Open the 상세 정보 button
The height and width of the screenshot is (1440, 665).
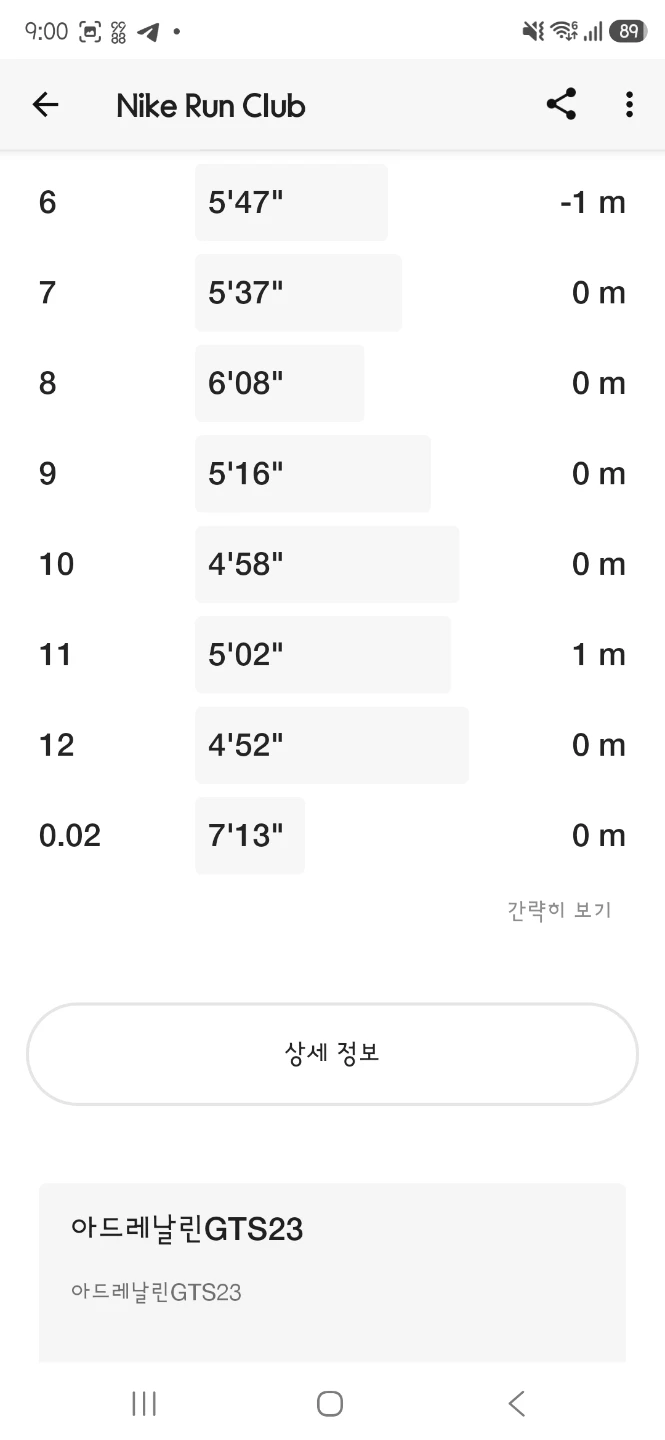[332, 1054]
